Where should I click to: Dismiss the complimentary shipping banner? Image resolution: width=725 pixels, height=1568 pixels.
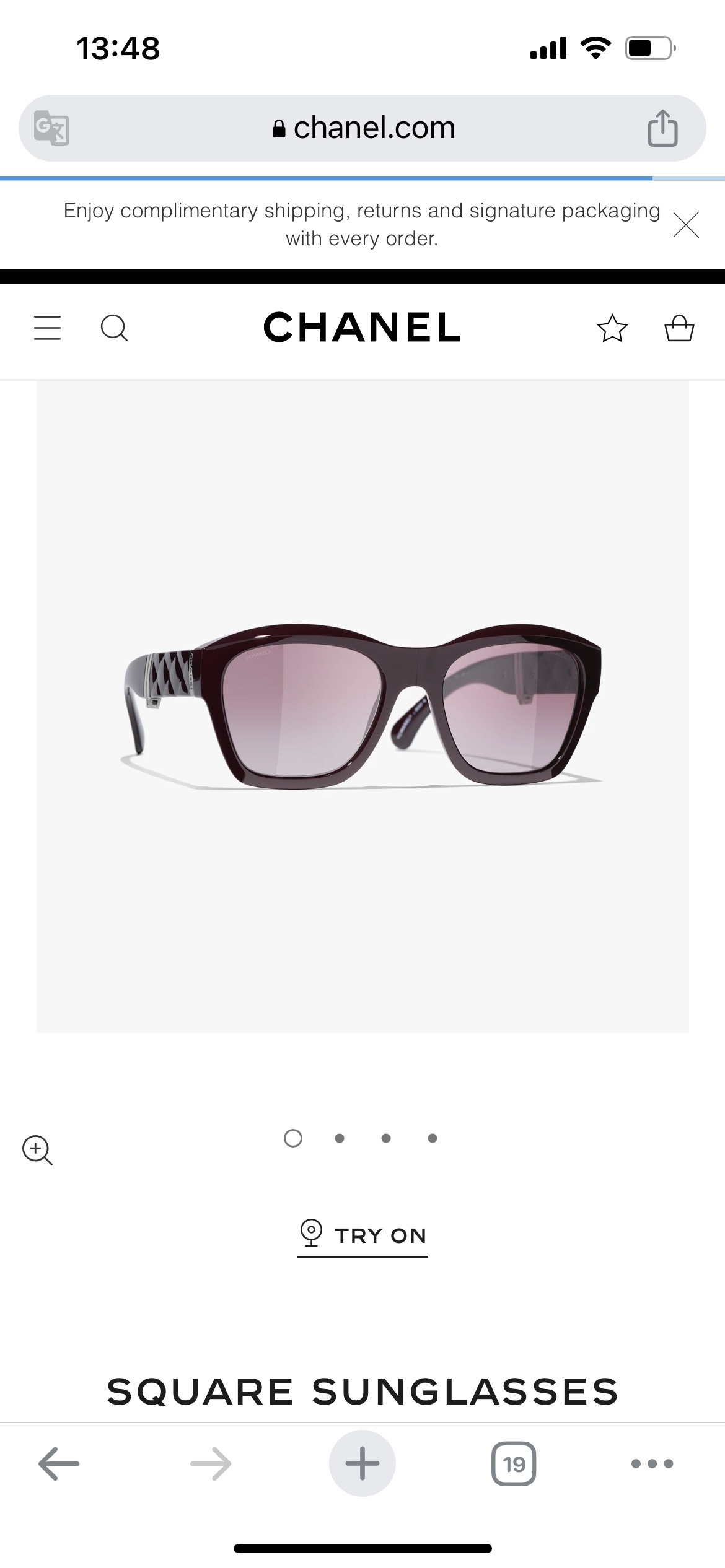click(x=687, y=225)
